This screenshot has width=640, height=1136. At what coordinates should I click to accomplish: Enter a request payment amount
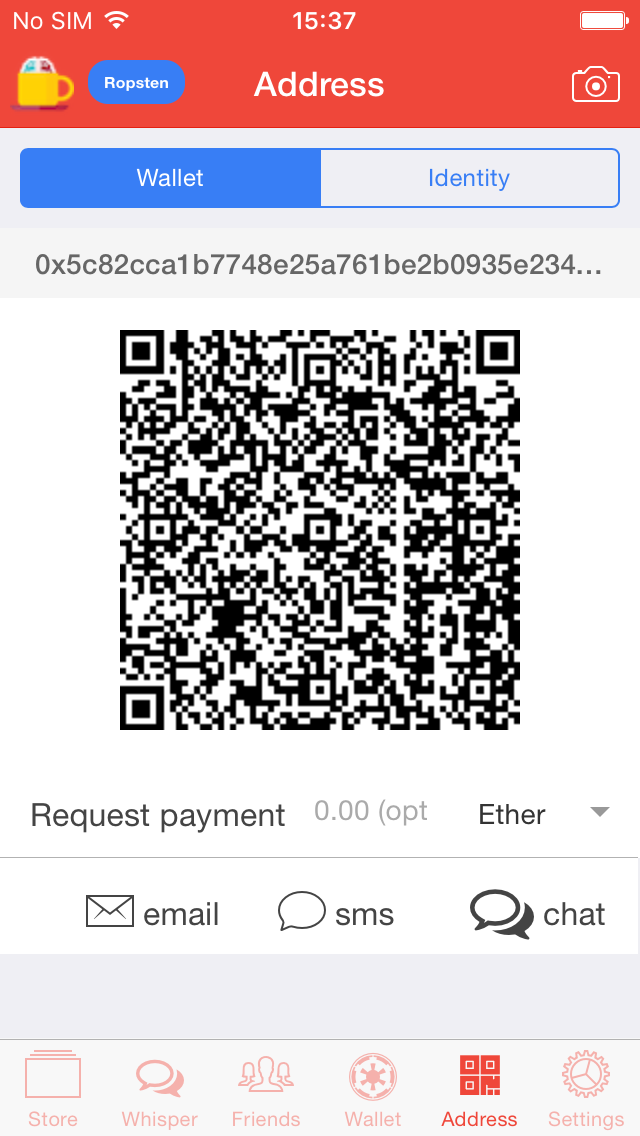click(371, 811)
